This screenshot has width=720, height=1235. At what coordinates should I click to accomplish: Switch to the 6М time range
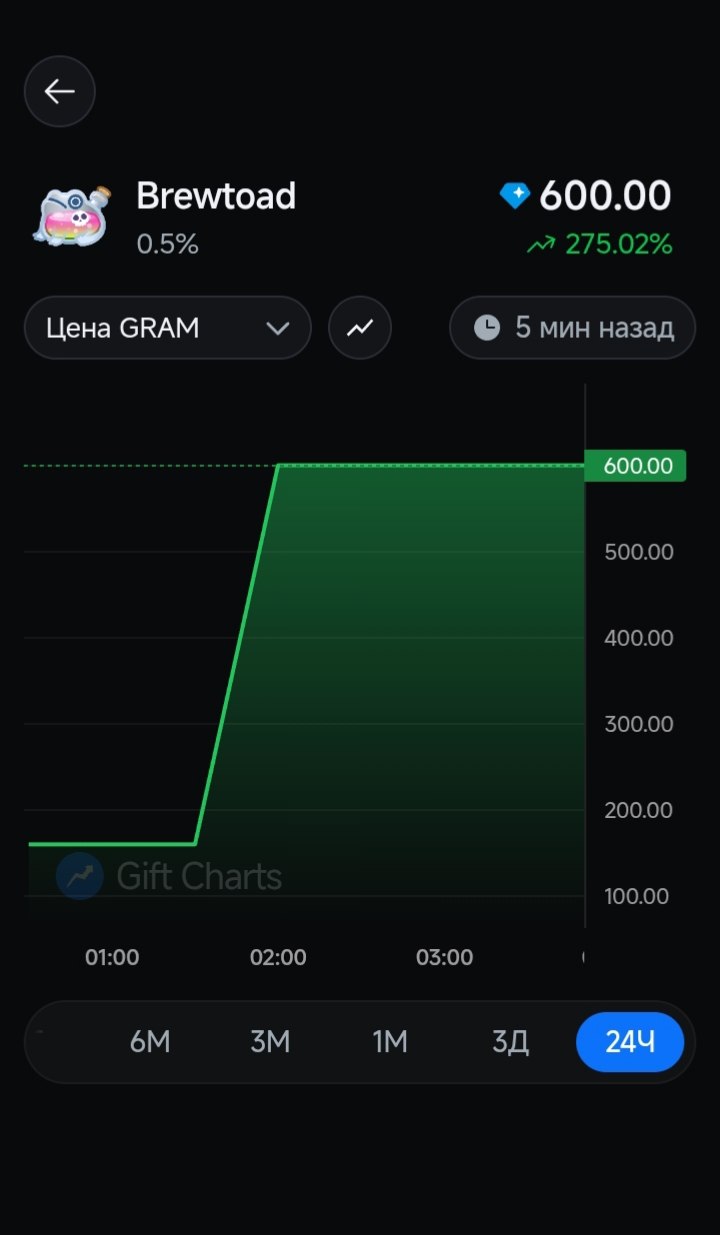[150, 1042]
